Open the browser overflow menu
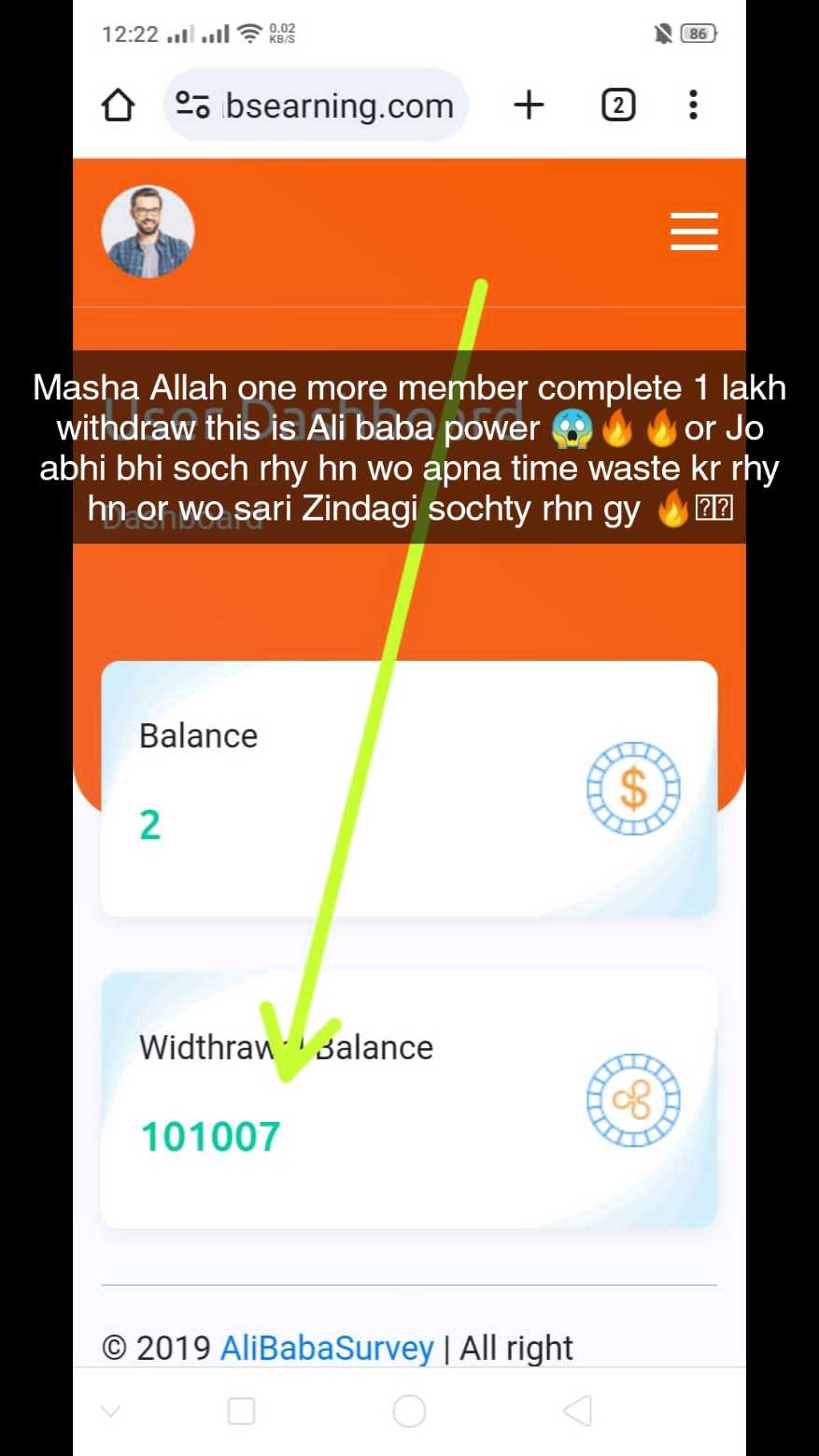The width and height of the screenshot is (819, 1456). point(693,105)
